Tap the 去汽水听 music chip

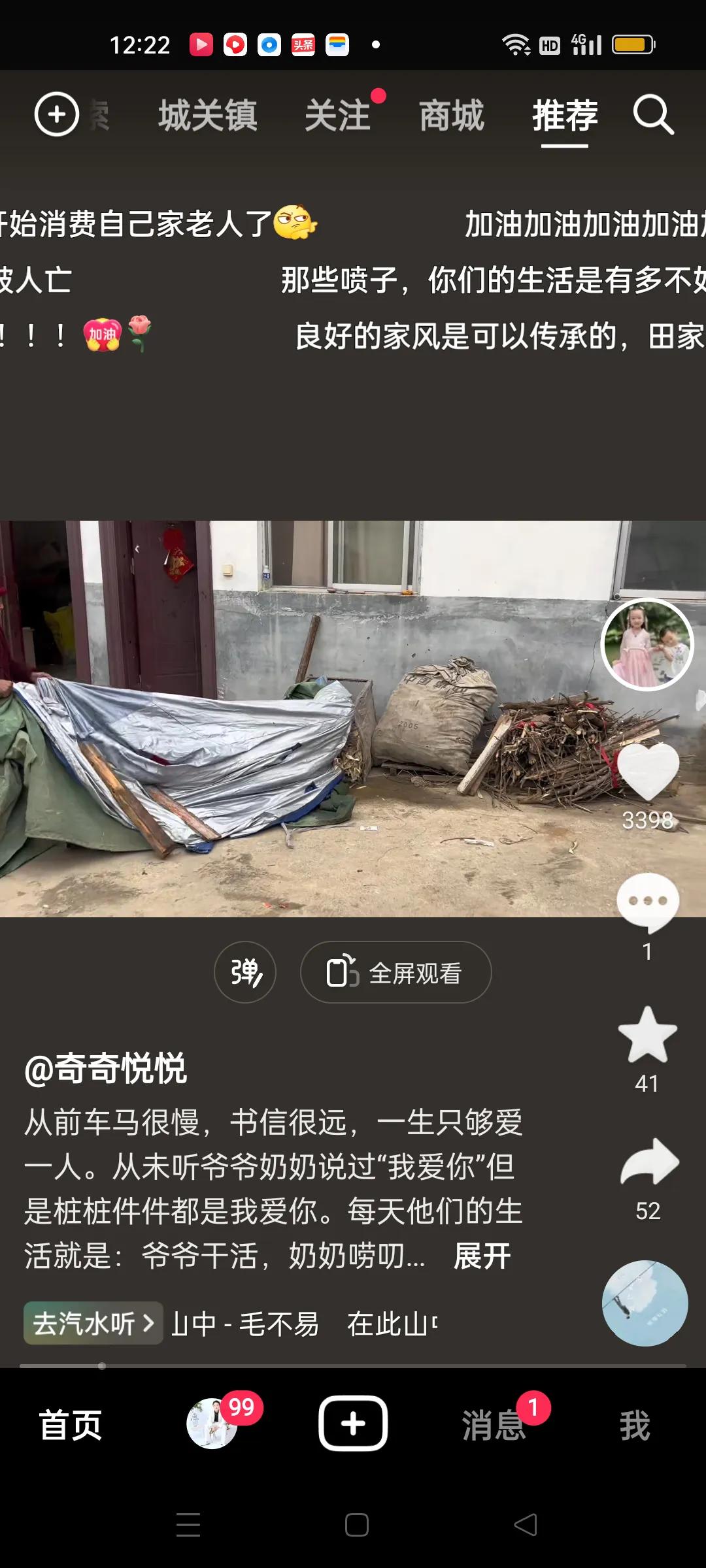pyautogui.click(x=93, y=1324)
